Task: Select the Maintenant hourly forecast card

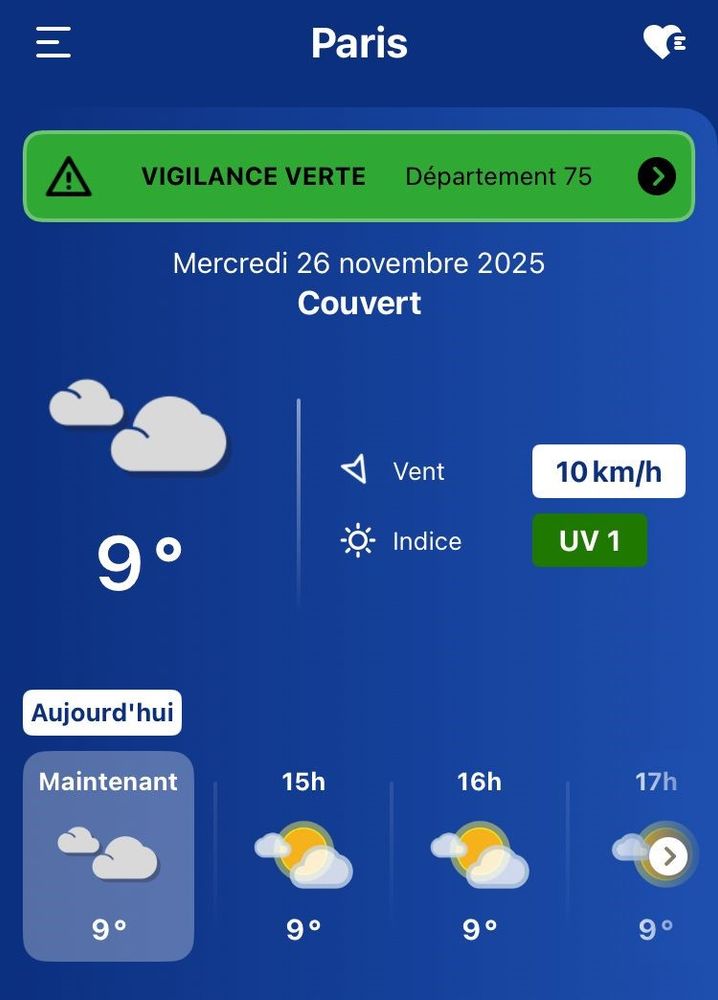Action: pos(108,856)
